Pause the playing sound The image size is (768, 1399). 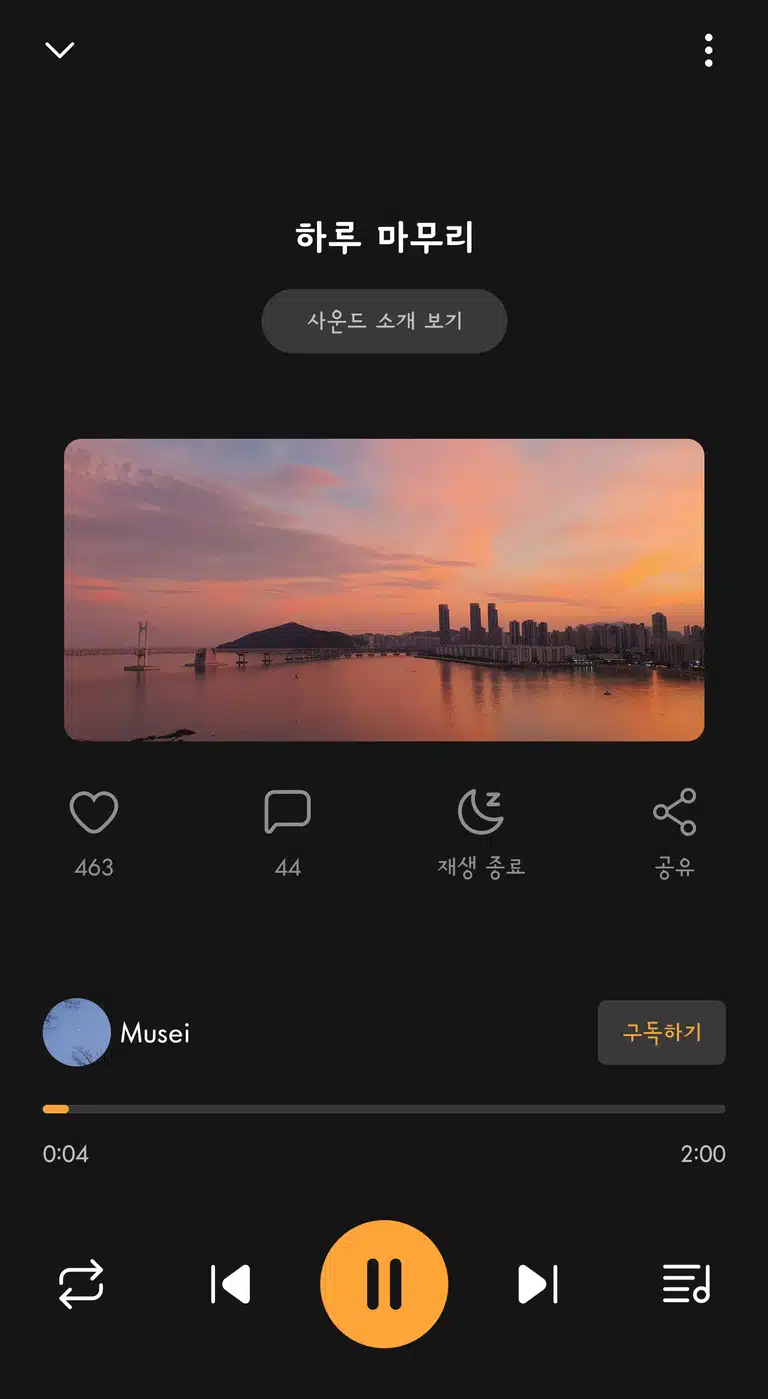click(384, 1284)
